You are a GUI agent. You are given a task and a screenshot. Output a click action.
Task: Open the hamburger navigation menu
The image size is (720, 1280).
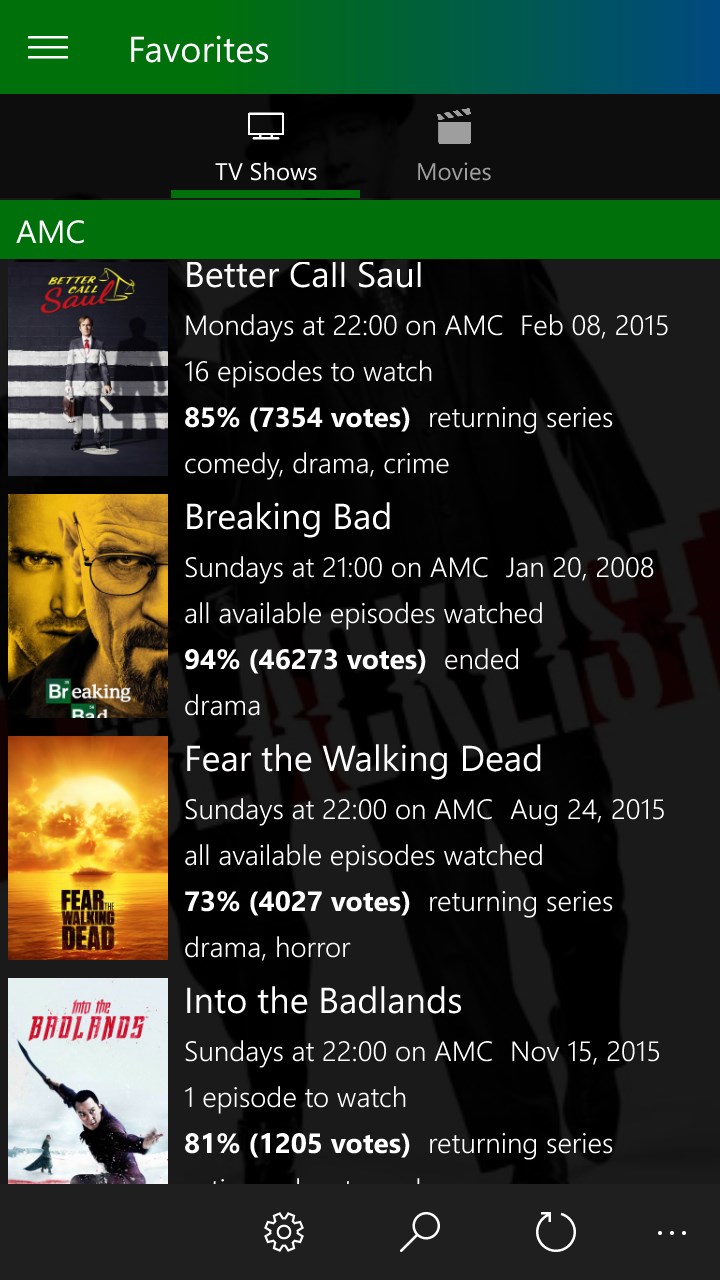(48, 48)
